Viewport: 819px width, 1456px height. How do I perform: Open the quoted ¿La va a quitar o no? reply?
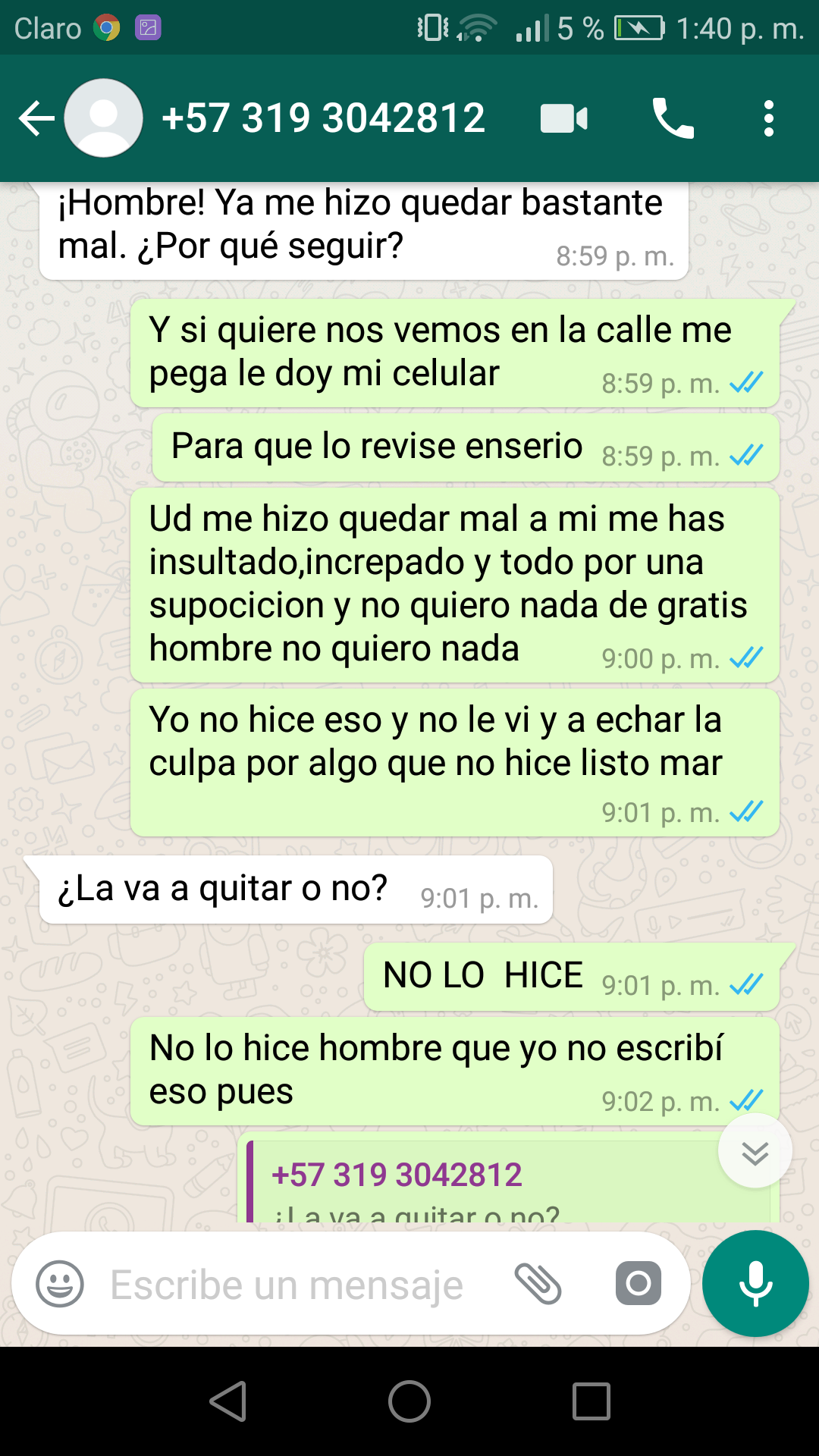click(x=485, y=1187)
